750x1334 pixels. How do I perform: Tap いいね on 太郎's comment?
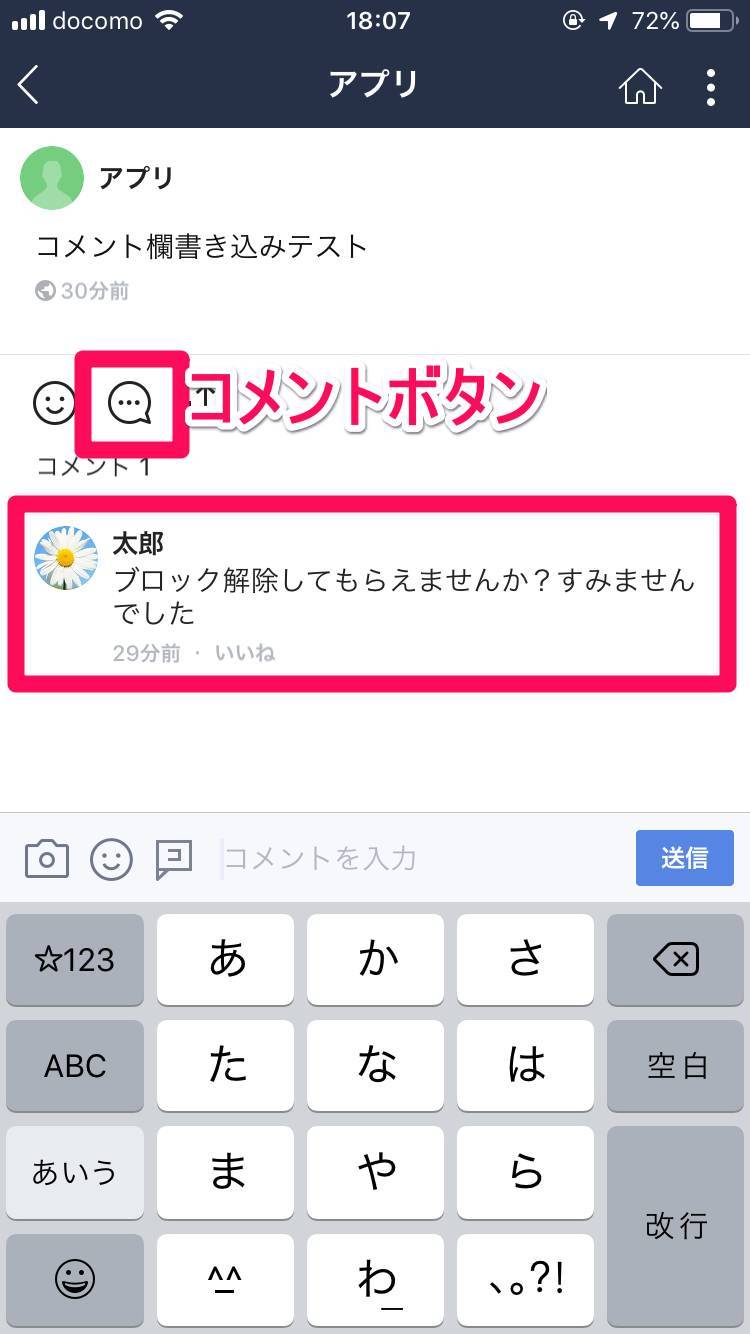point(245,653)
